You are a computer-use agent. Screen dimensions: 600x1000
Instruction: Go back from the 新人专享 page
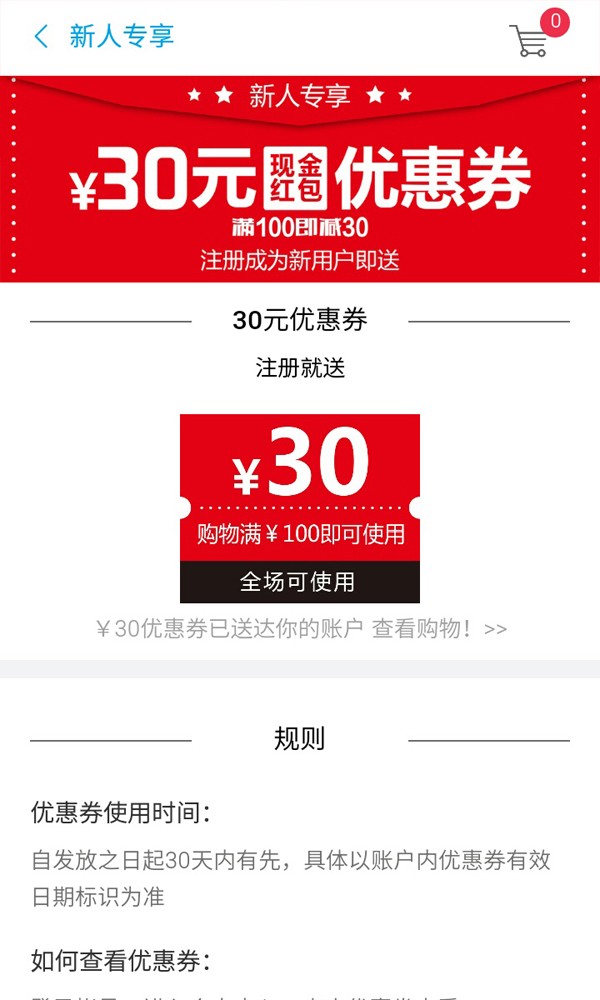(x=41, y=37)
